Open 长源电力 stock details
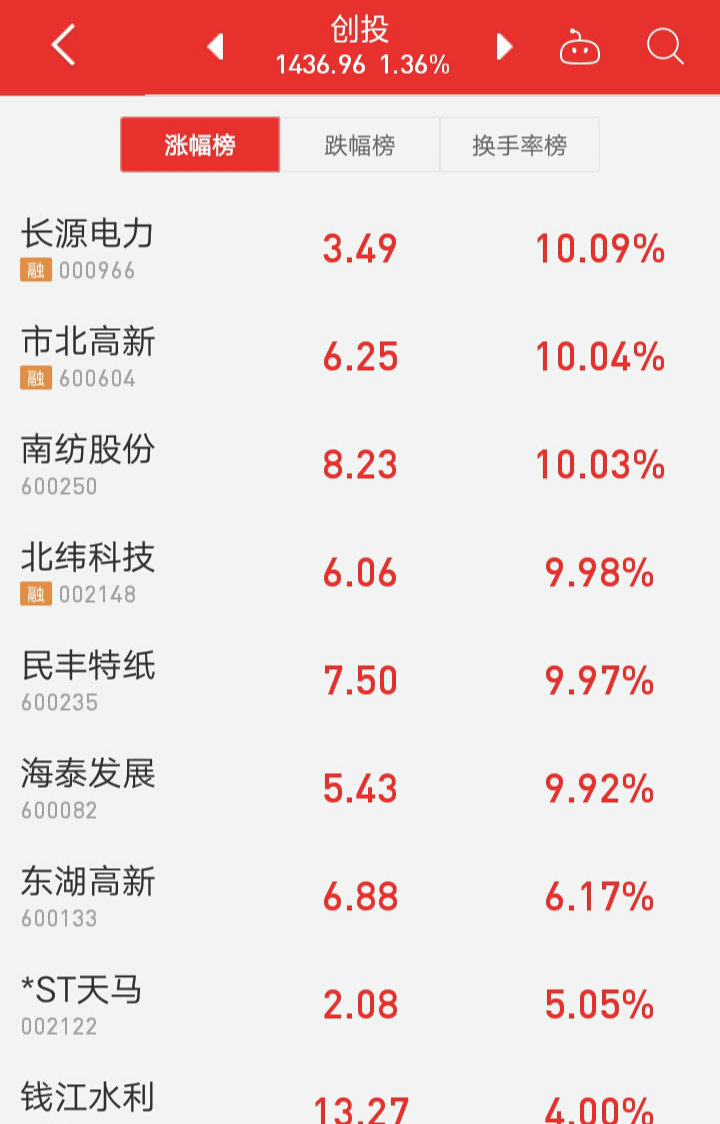720x1124 pixels. (x=88, y=234)
